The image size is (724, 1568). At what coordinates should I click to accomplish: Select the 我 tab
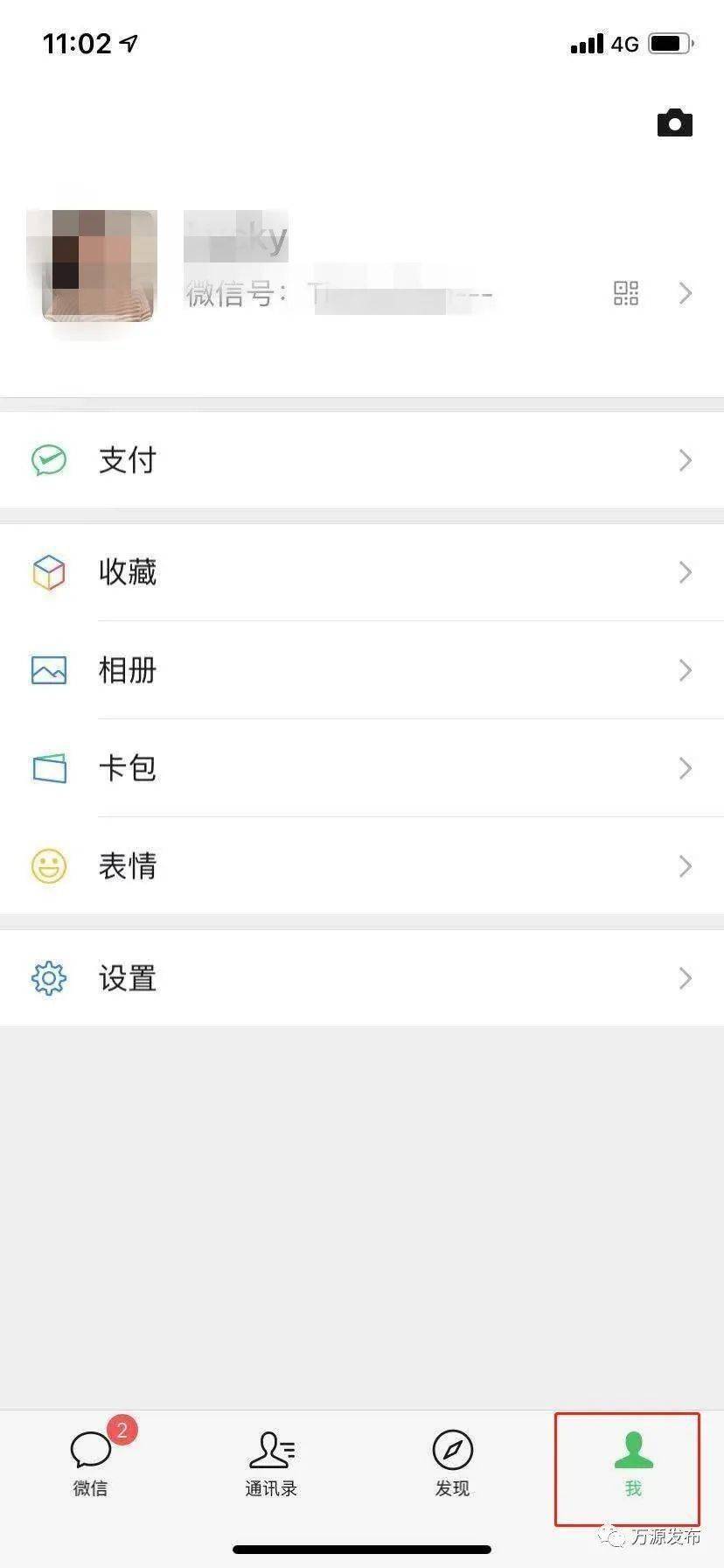coord(633,1463)
